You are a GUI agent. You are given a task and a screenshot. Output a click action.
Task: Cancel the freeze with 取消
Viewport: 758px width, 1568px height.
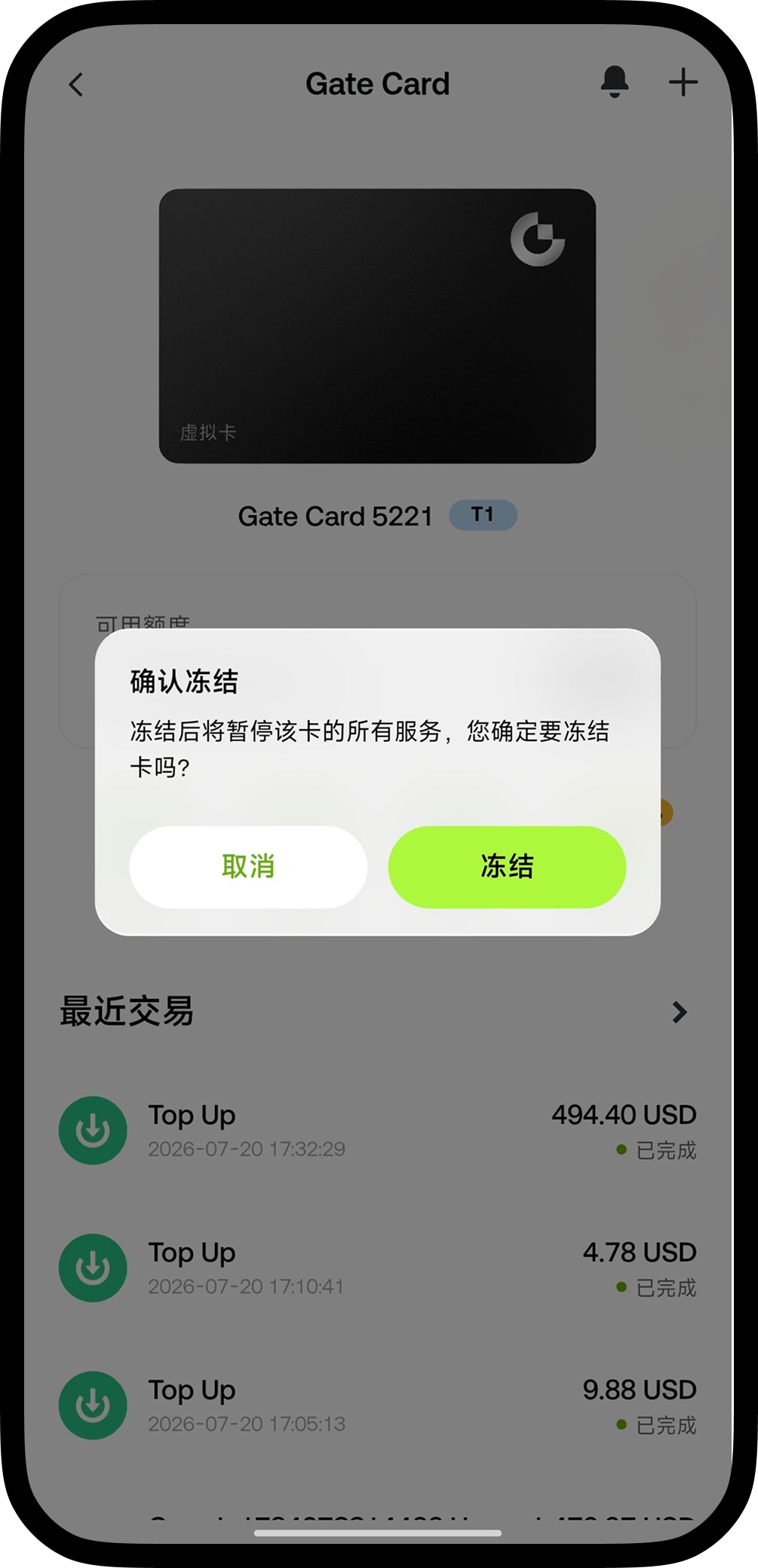(248, 867)
